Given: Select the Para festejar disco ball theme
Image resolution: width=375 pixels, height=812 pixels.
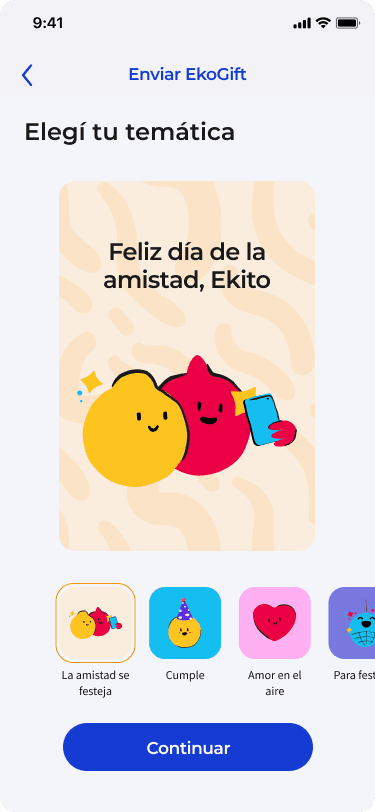Looking at the screenshot, I should click(x=352, y=622).
